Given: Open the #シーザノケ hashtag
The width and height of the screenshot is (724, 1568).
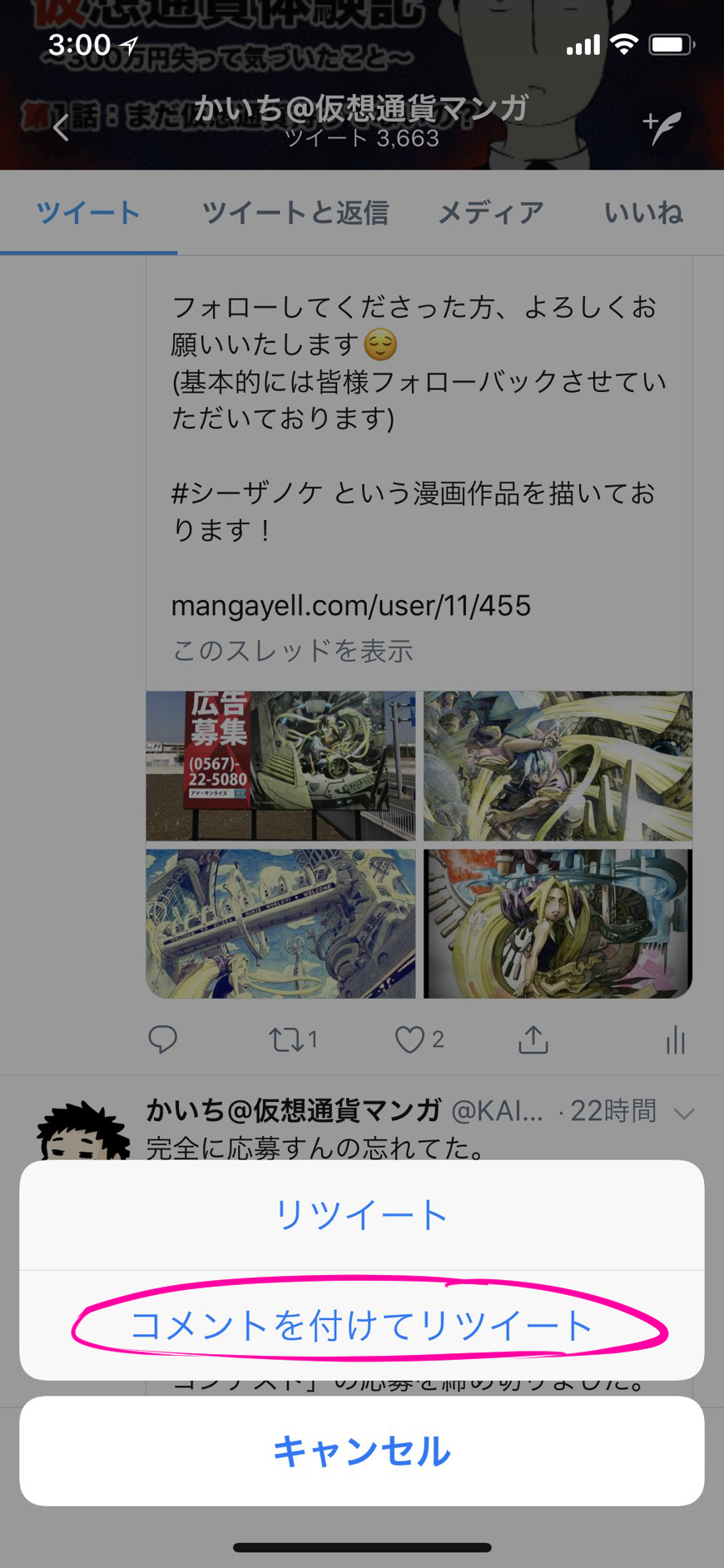Looking at the screenshot, I should (247, 494).
